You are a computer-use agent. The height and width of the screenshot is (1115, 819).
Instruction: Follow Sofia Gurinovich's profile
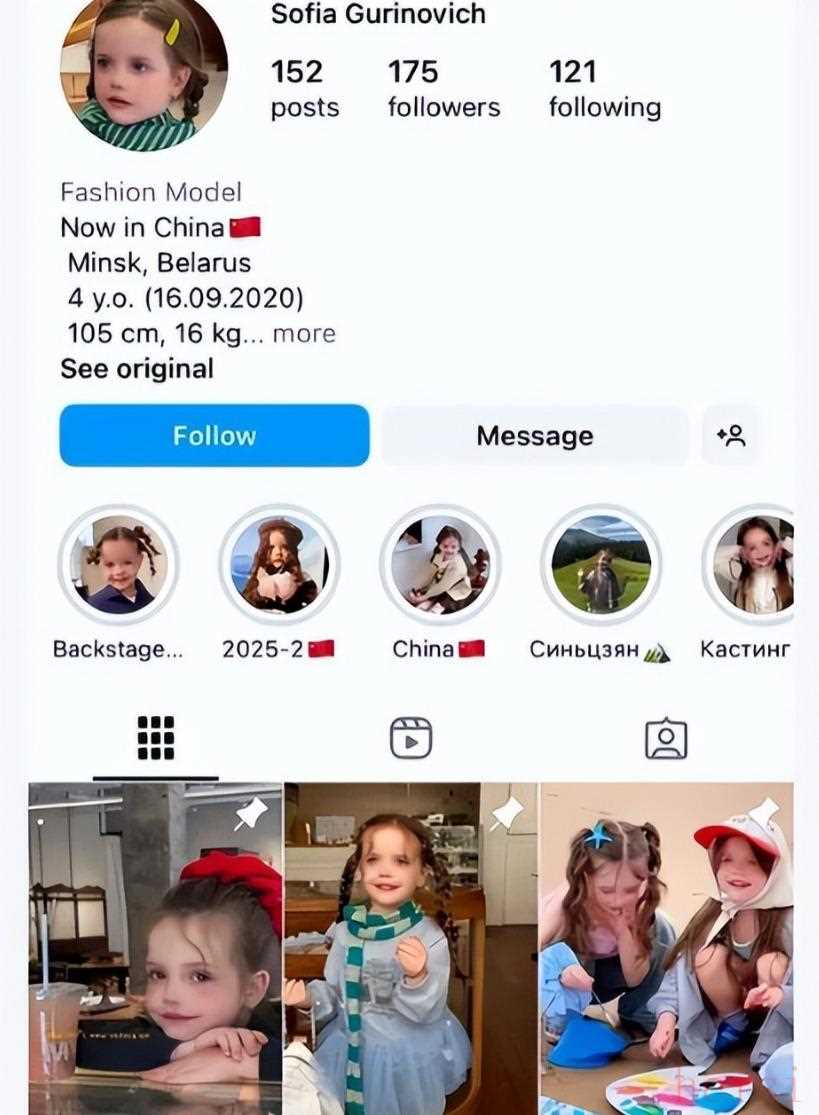[214, 436]
